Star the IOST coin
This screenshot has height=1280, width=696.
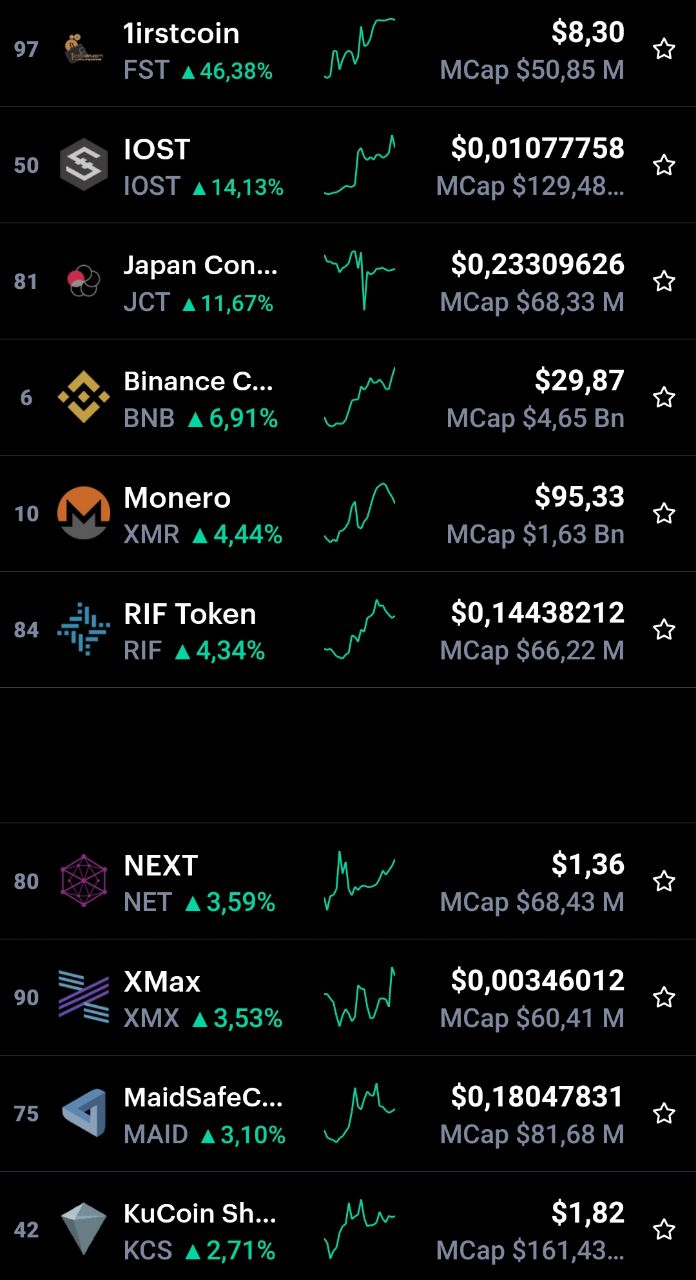[x=664, y=165]
